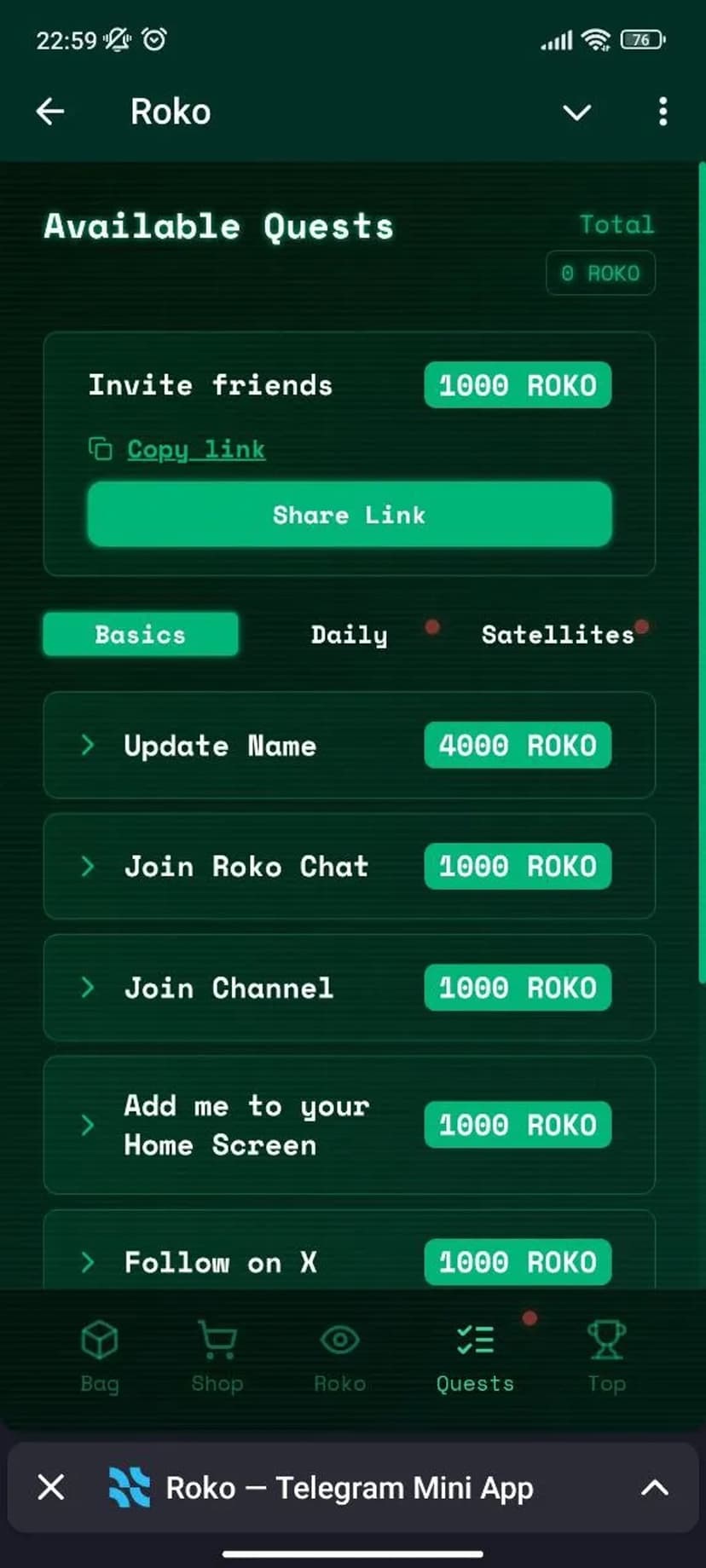Viewport: 706px width, 1568px height.
Task: Expand the Join Channel quest
Action: [x=349, y=988]
